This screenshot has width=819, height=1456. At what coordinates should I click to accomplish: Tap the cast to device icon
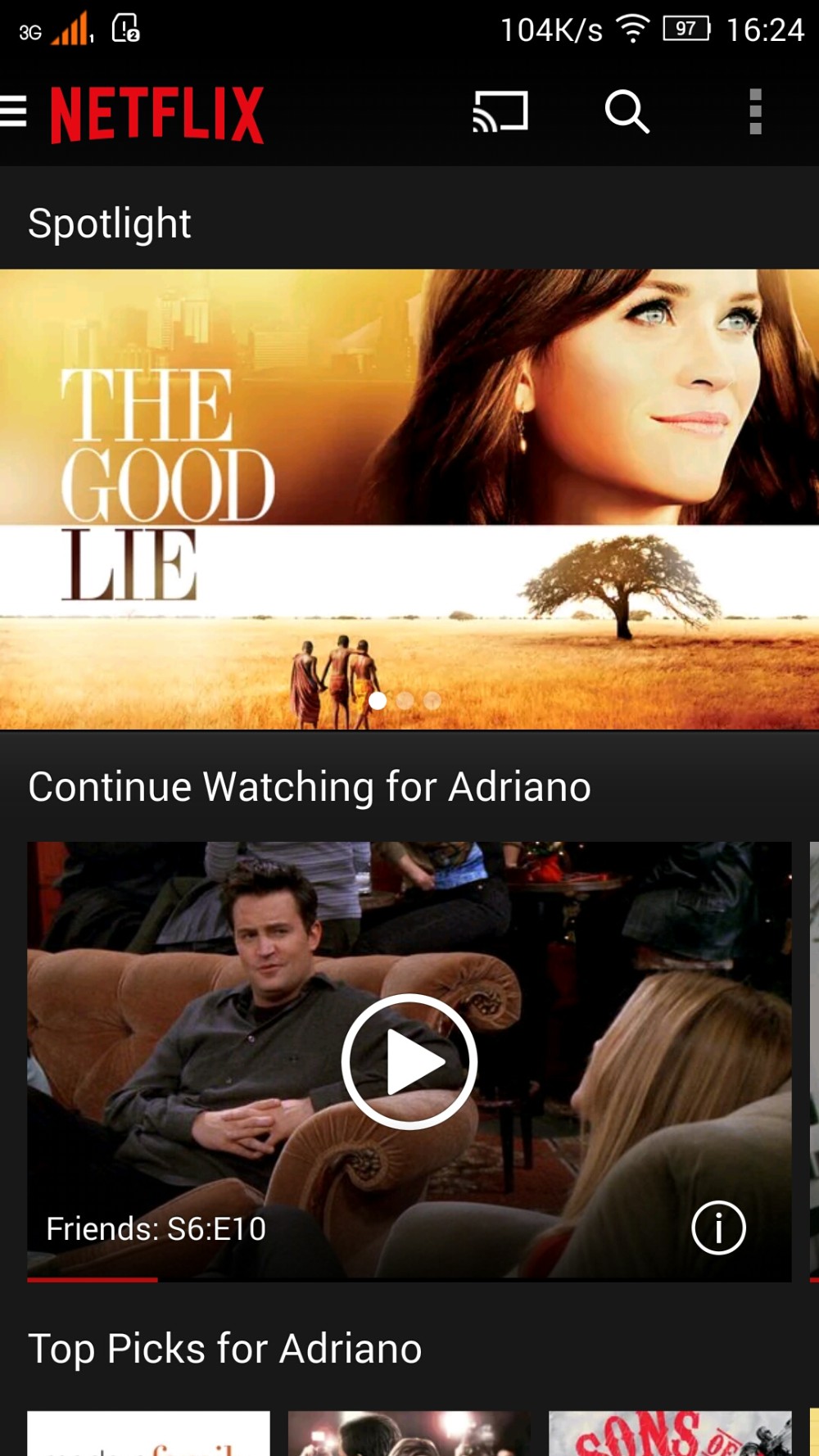tap(500, 111)
